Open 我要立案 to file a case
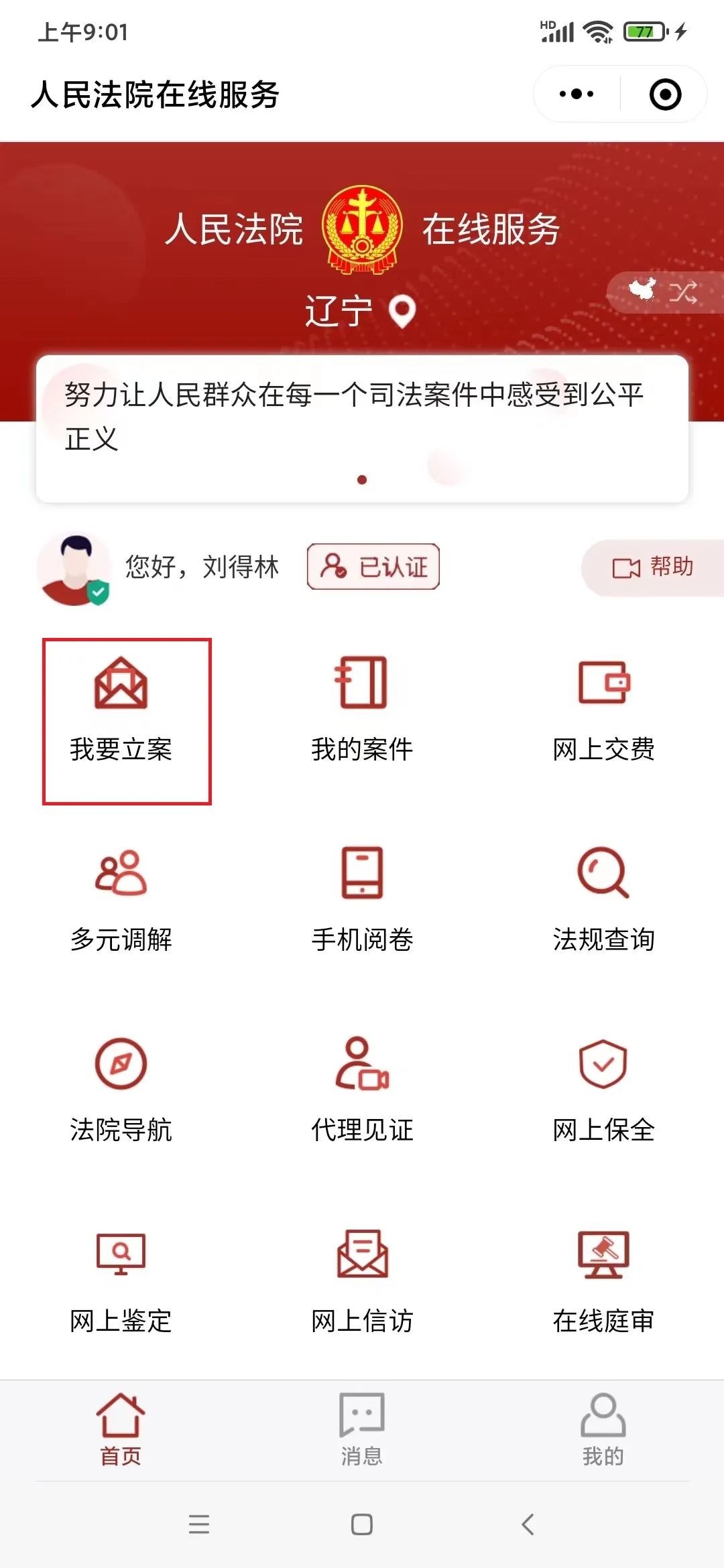The width and height of the screenshot is (724, 1568). (121, 709)
